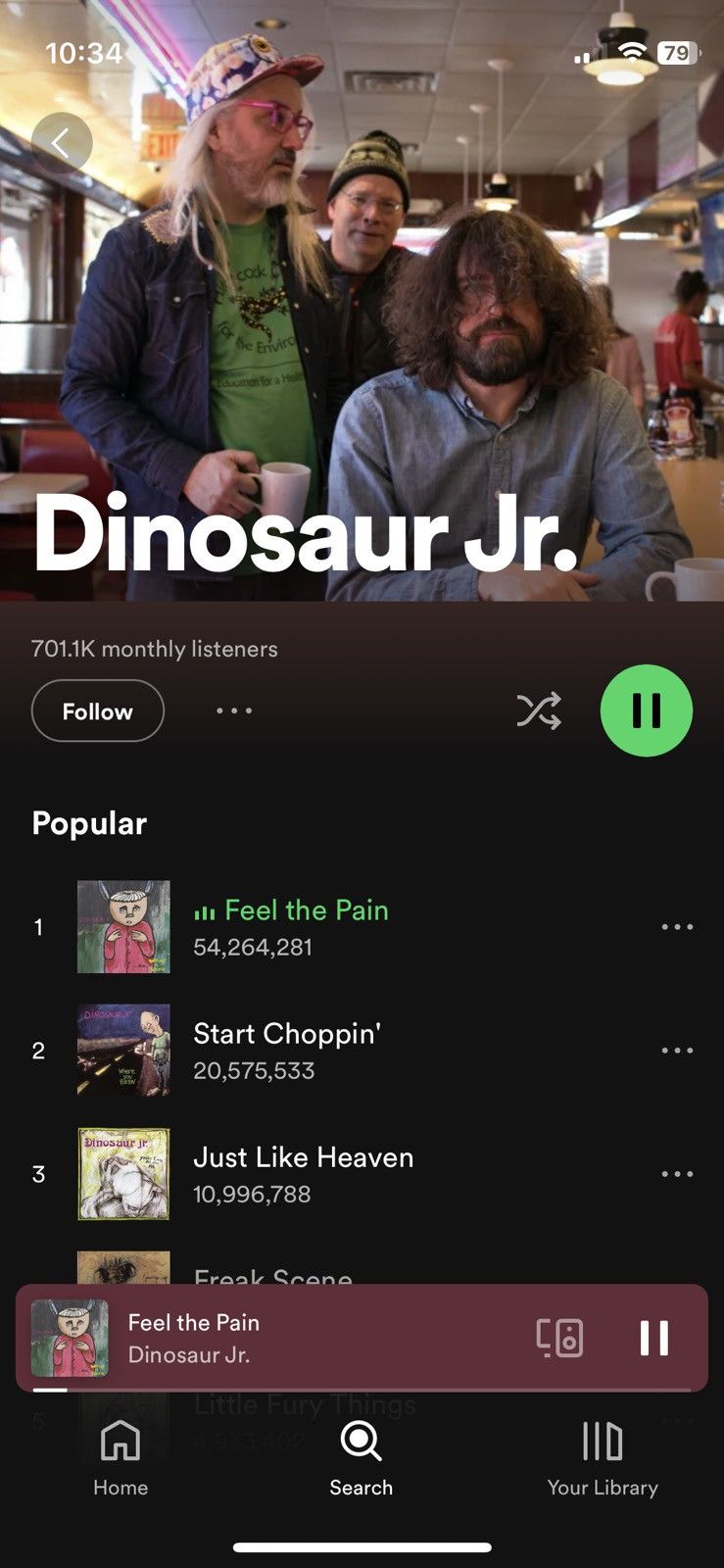This screenshot has width=724, height=1568.
Task: Toggle shuffle play for the artist
Action: (539, 711)
